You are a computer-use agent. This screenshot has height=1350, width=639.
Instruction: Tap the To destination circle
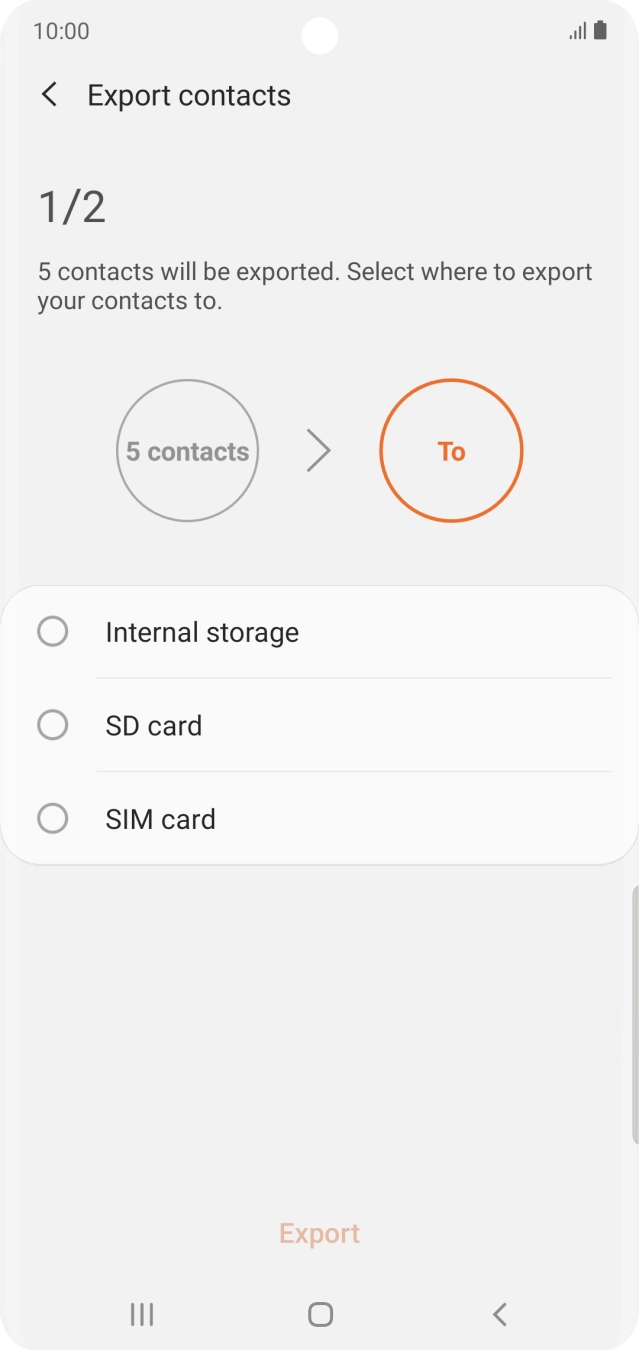tap(451, 451)
